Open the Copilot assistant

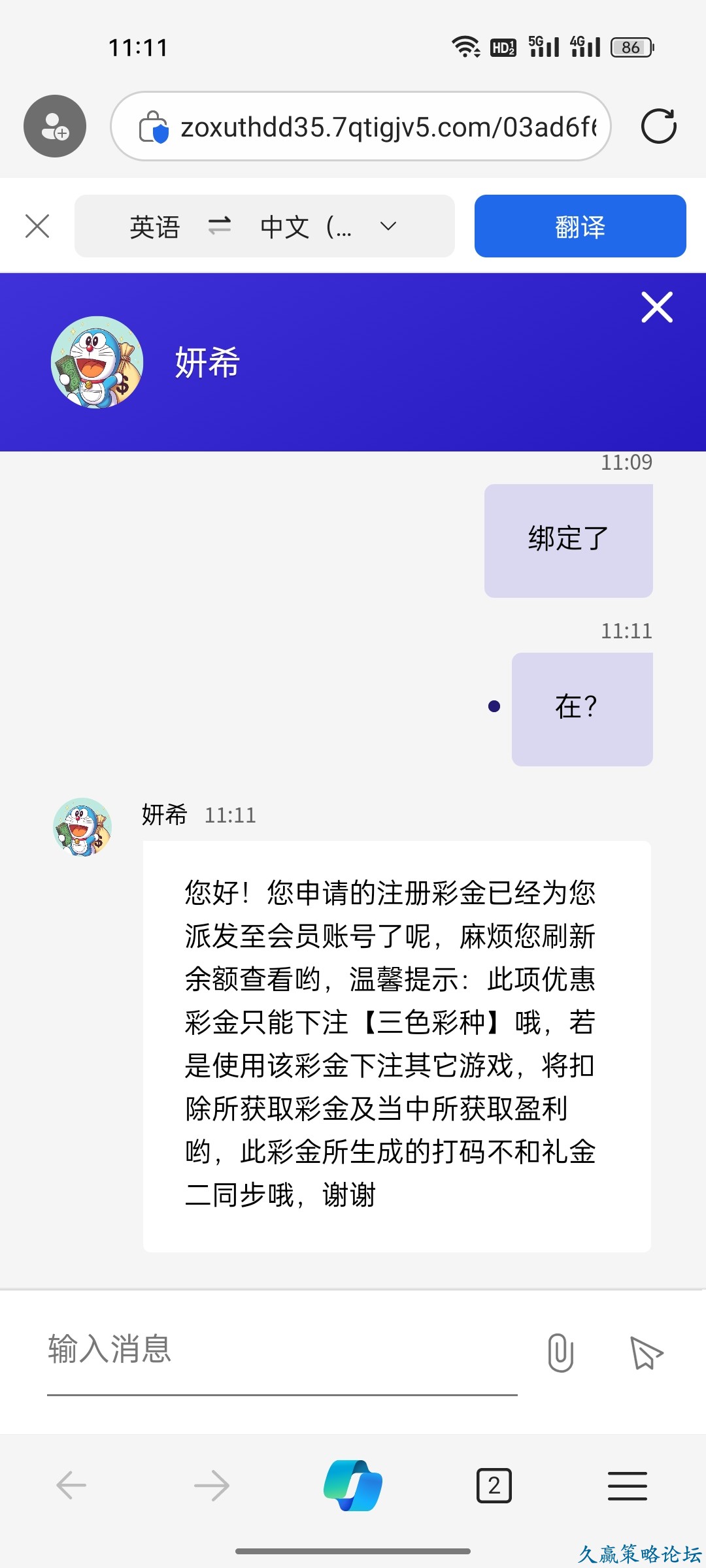click(x=353, y=1485)
